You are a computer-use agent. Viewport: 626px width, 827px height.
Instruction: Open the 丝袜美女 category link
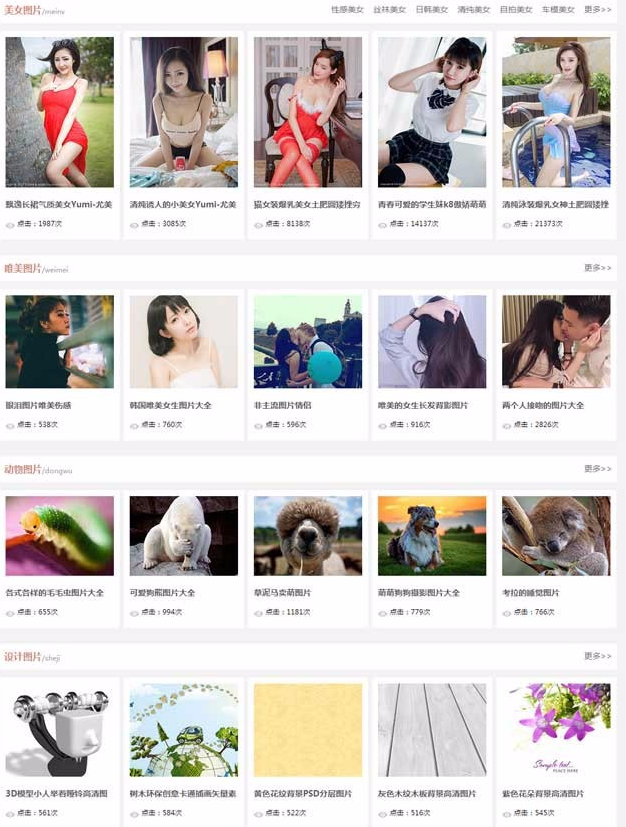click(x=389, y=10)
